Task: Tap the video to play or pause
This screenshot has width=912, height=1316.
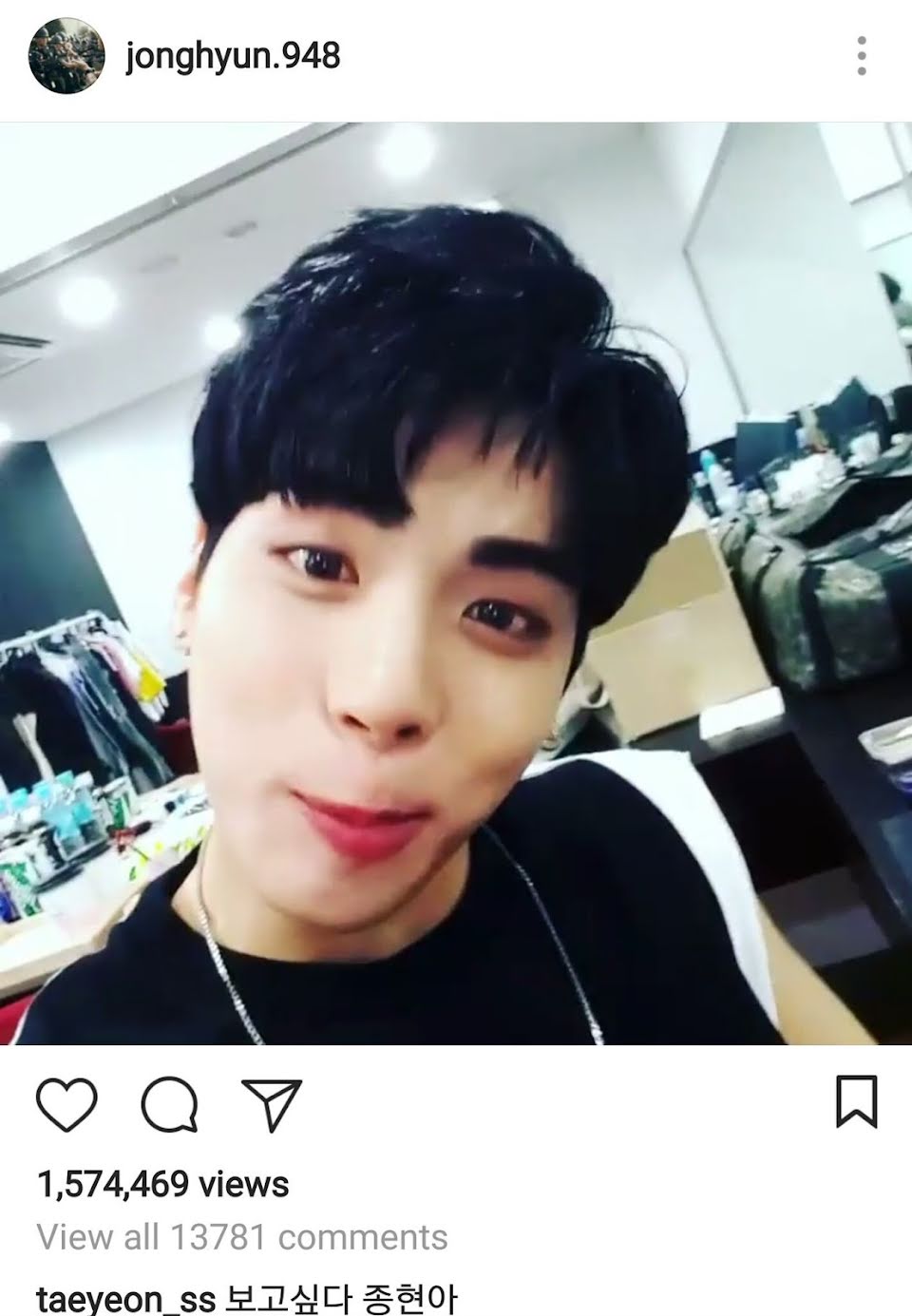Action: 456,583
